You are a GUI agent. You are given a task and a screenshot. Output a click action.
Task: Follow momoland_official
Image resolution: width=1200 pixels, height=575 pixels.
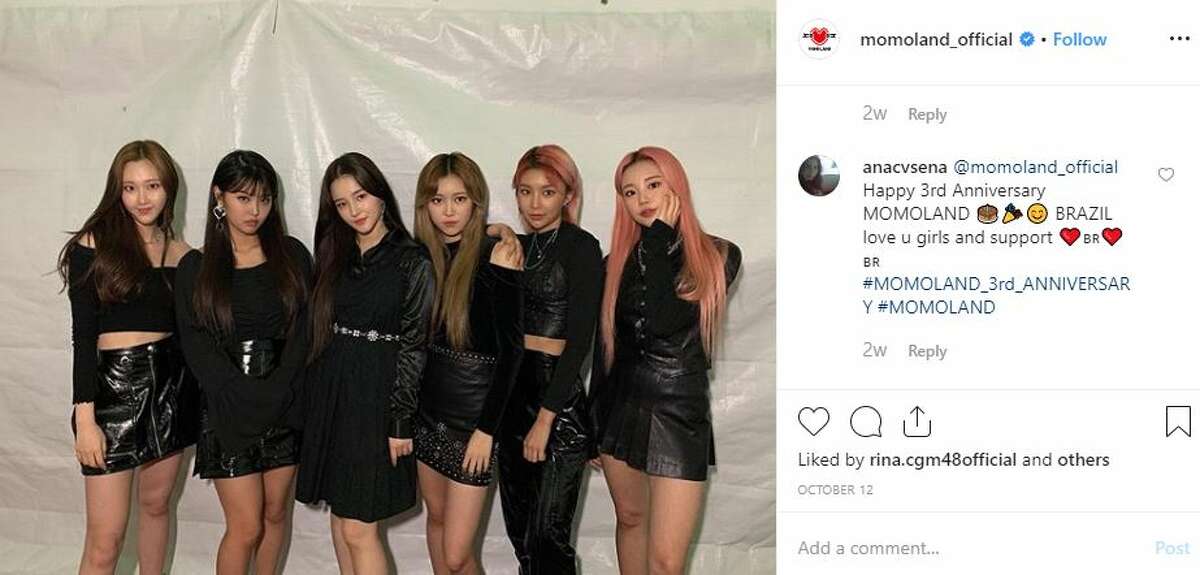point(1080,39)
